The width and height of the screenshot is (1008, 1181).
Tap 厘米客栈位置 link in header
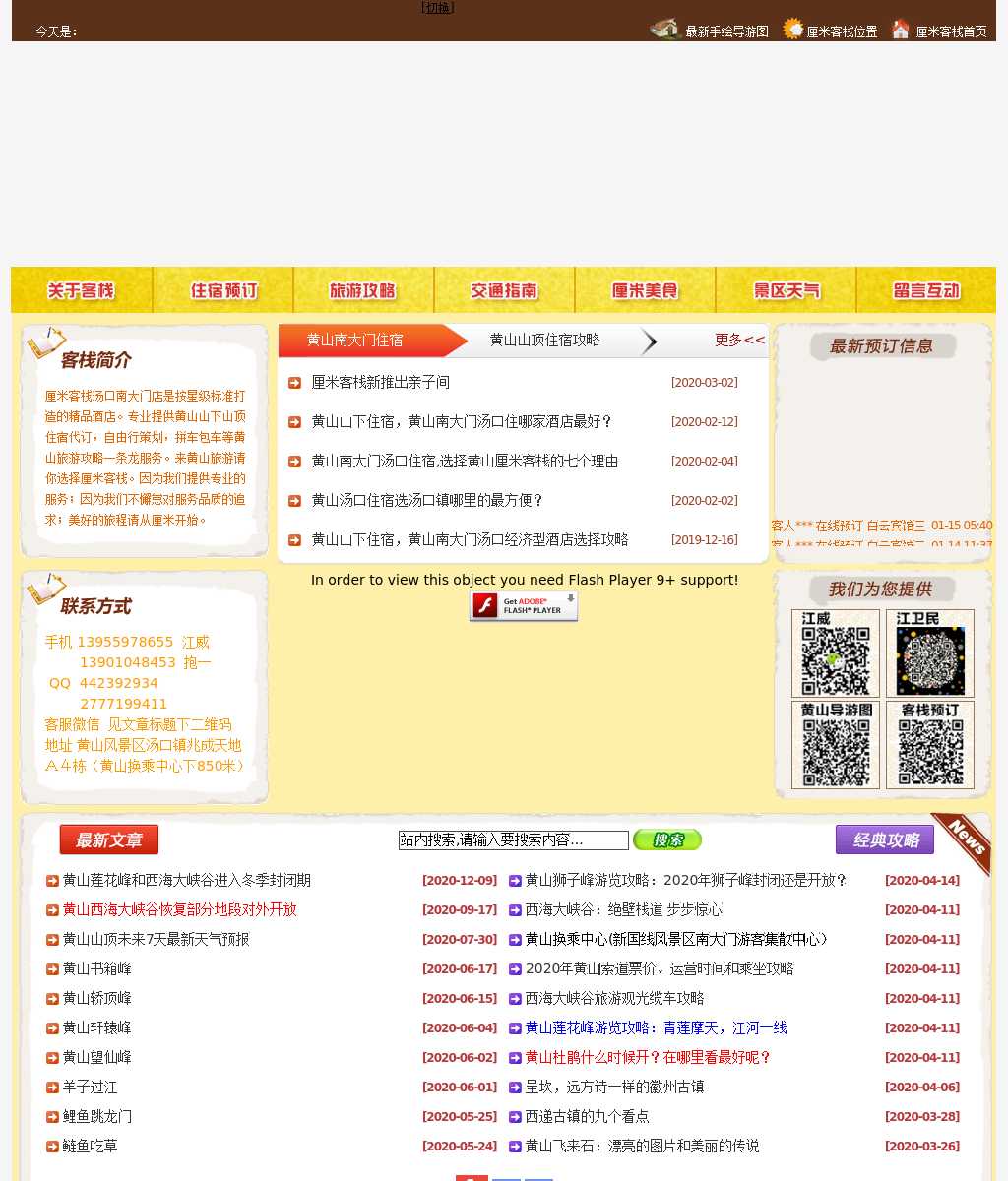coord(841,31)
